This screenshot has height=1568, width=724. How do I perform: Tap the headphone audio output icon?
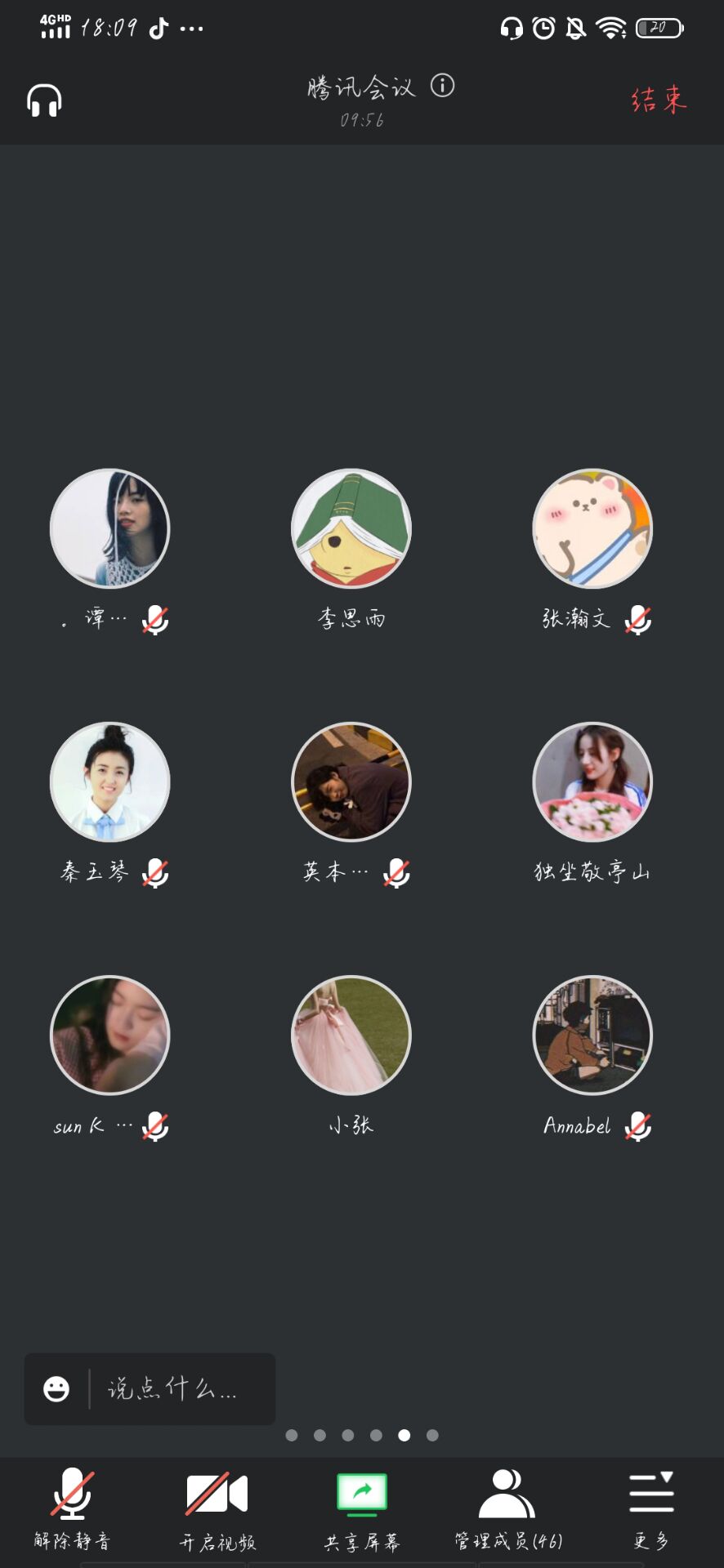point(44,100)
